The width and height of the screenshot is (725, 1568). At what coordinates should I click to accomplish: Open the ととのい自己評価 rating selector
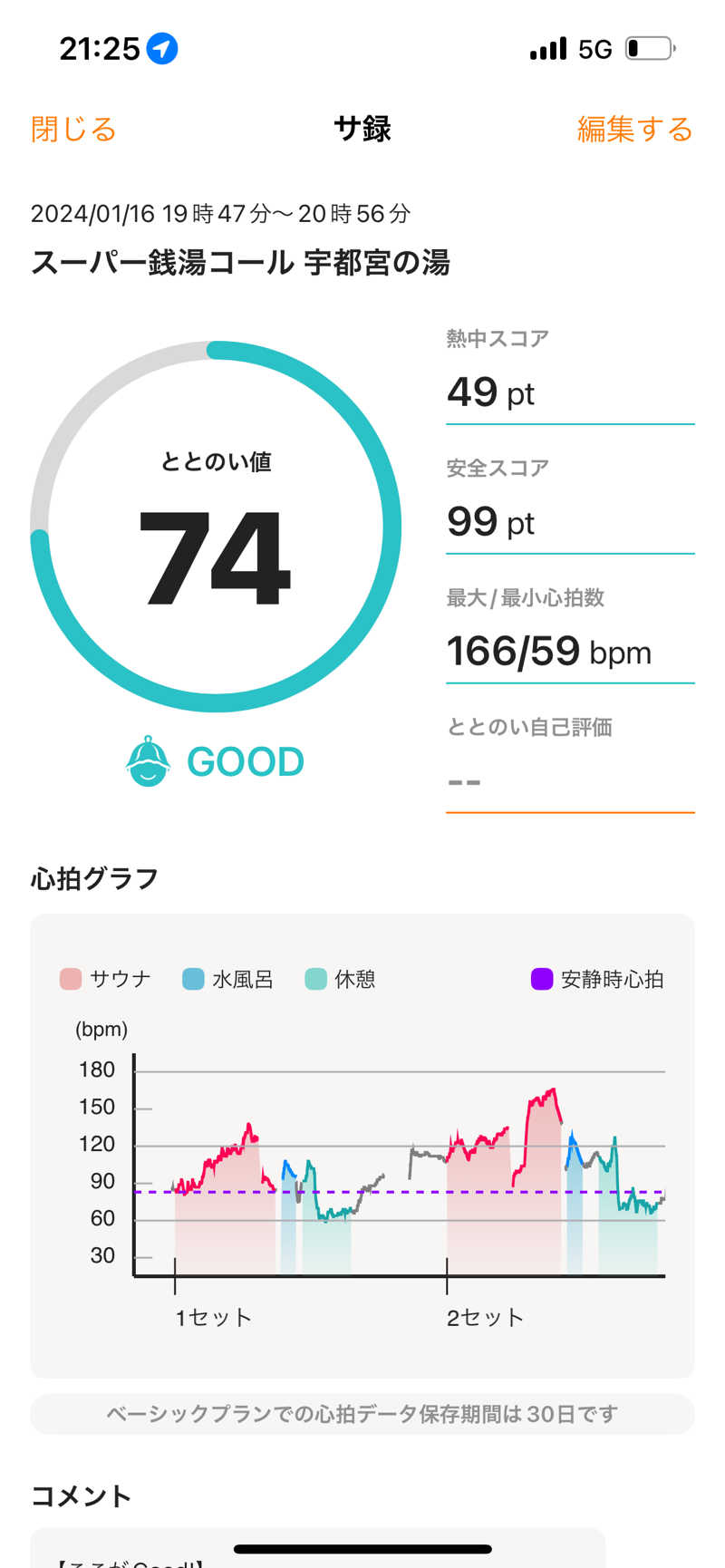click(569, 779)
